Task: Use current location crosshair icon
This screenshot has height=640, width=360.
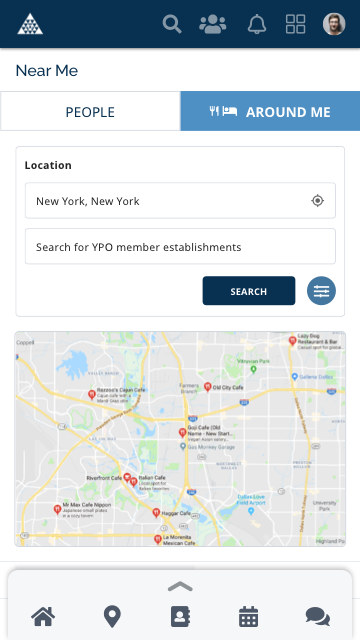Action: pyautogui.click(x=318, y=201)
